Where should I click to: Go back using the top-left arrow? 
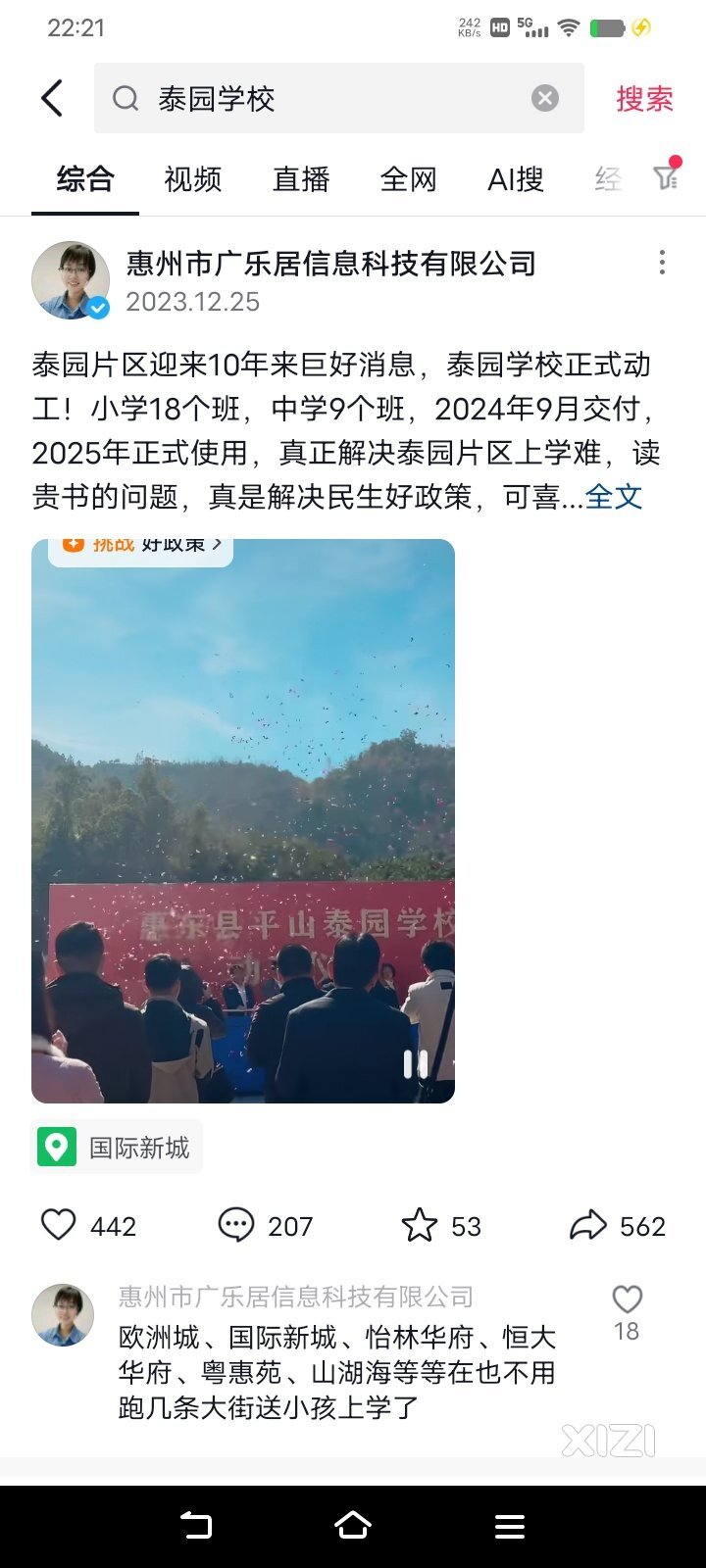point(53,99)
